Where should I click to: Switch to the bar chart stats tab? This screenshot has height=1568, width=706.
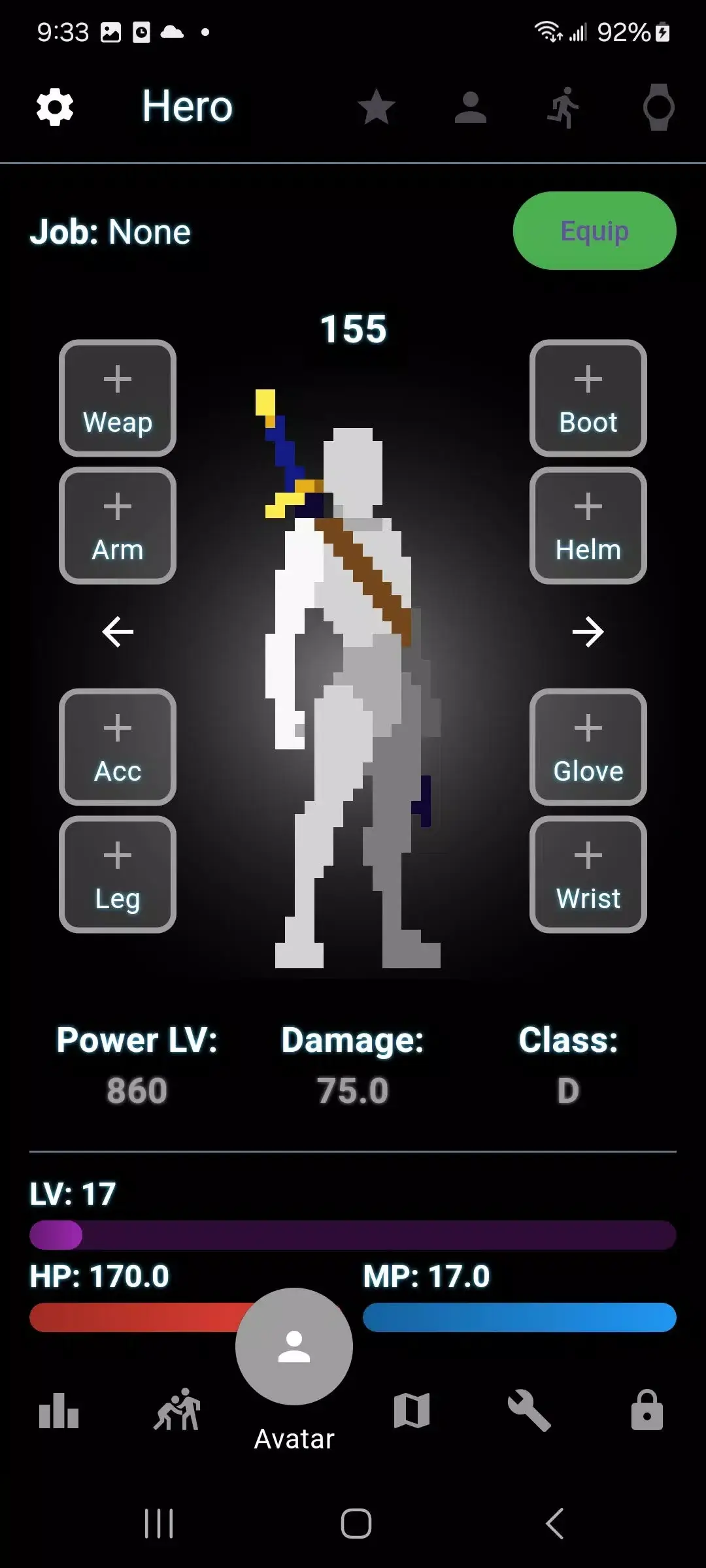tap(59, 1411)
